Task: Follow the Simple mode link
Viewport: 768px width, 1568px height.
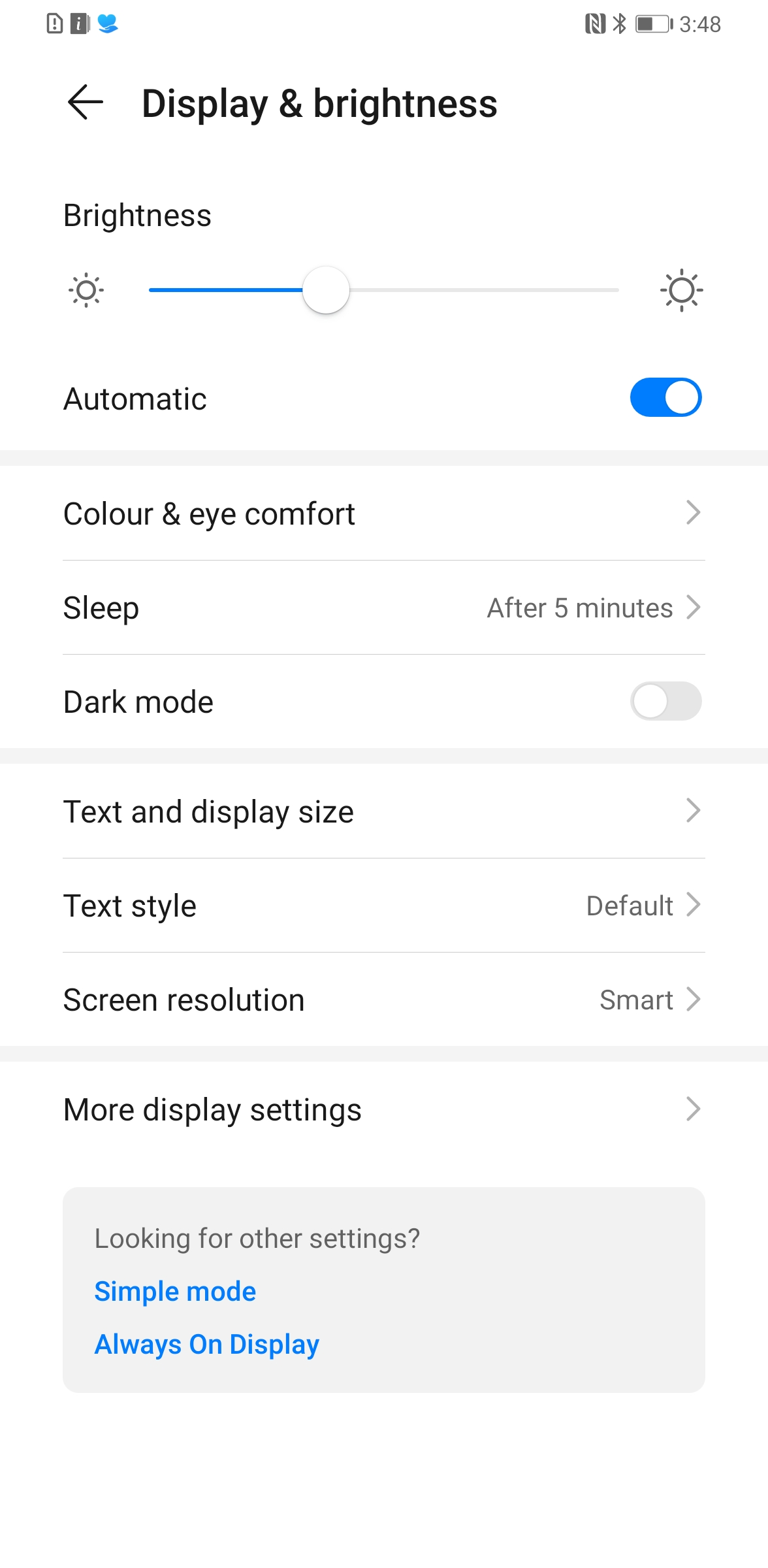Action: coord(175,1292)
